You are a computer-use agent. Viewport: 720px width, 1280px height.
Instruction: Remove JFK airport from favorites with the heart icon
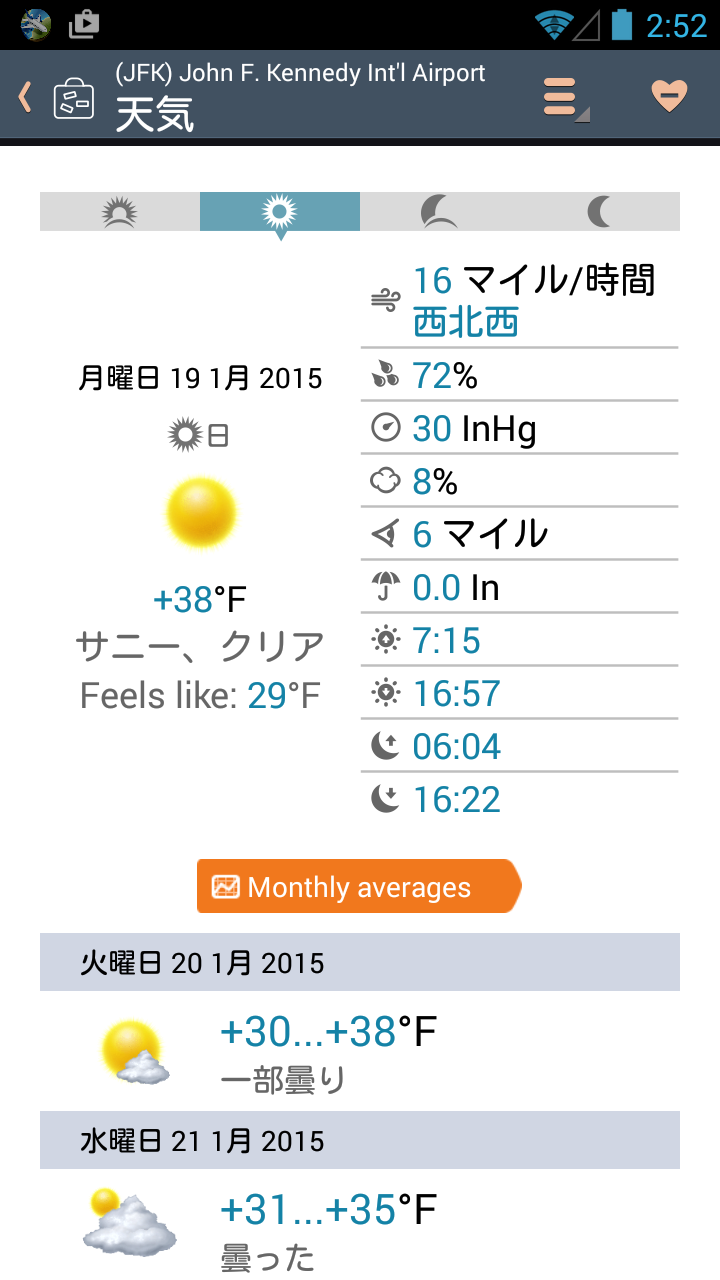[669, 97]
